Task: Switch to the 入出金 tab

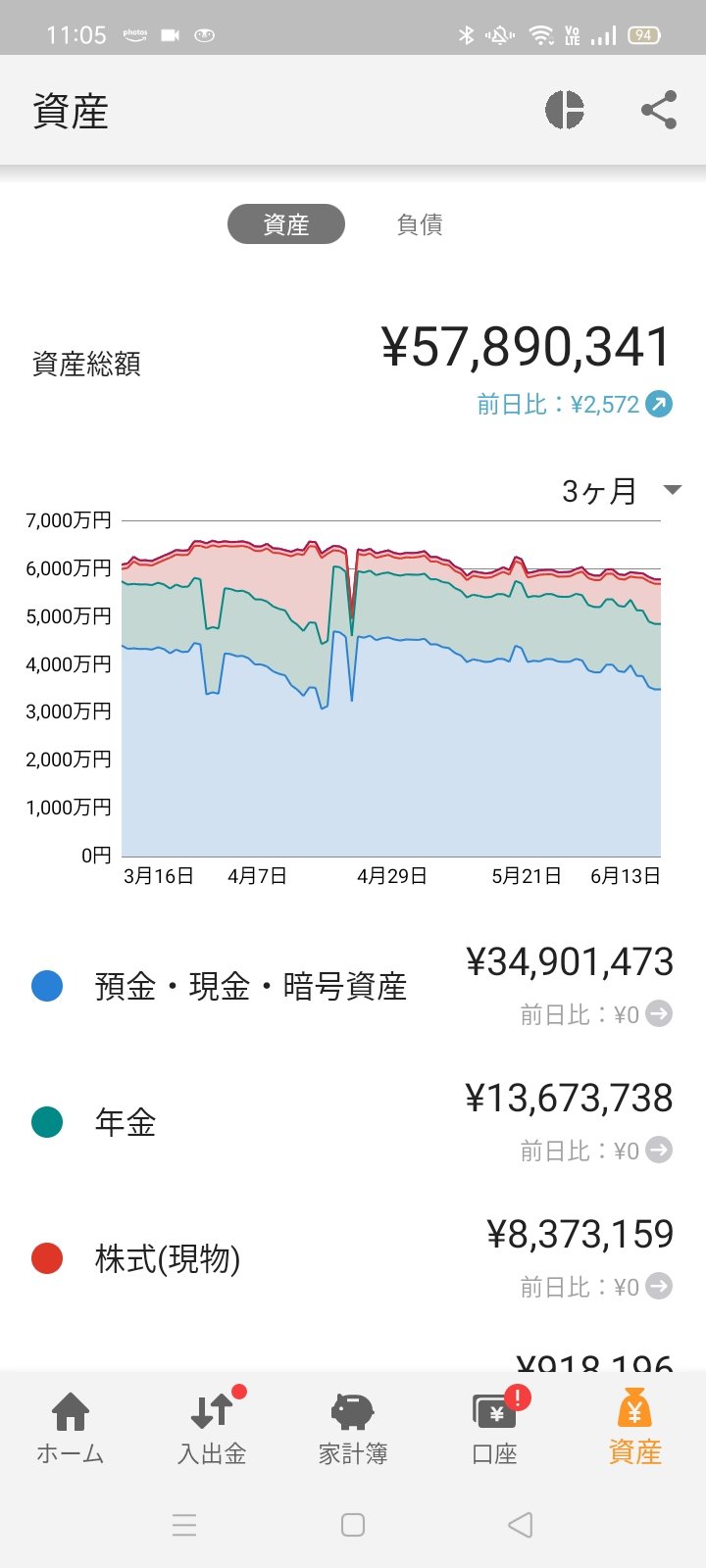Action: (x=212, y=1427)
